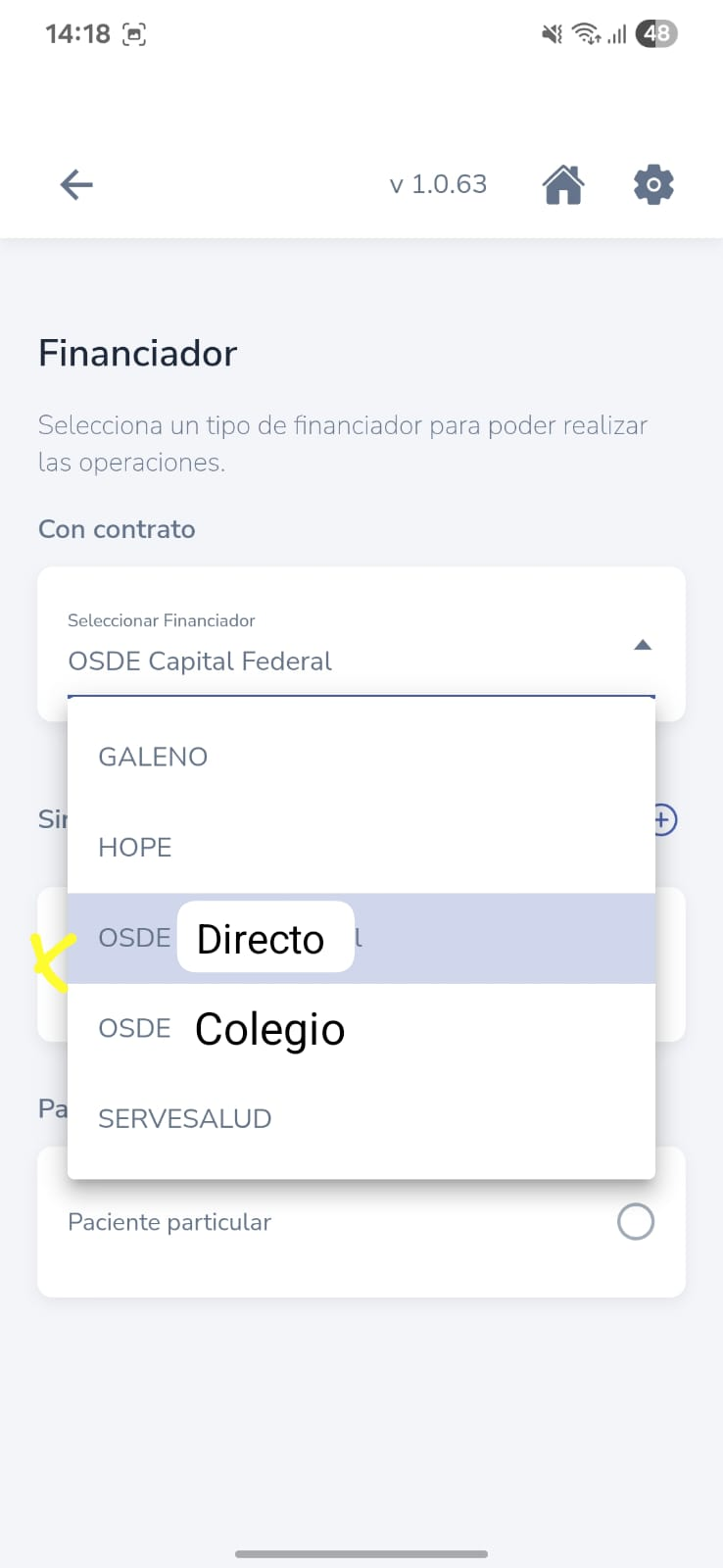
Task: Open the home screen icon
Action: [x=563, y=184]
